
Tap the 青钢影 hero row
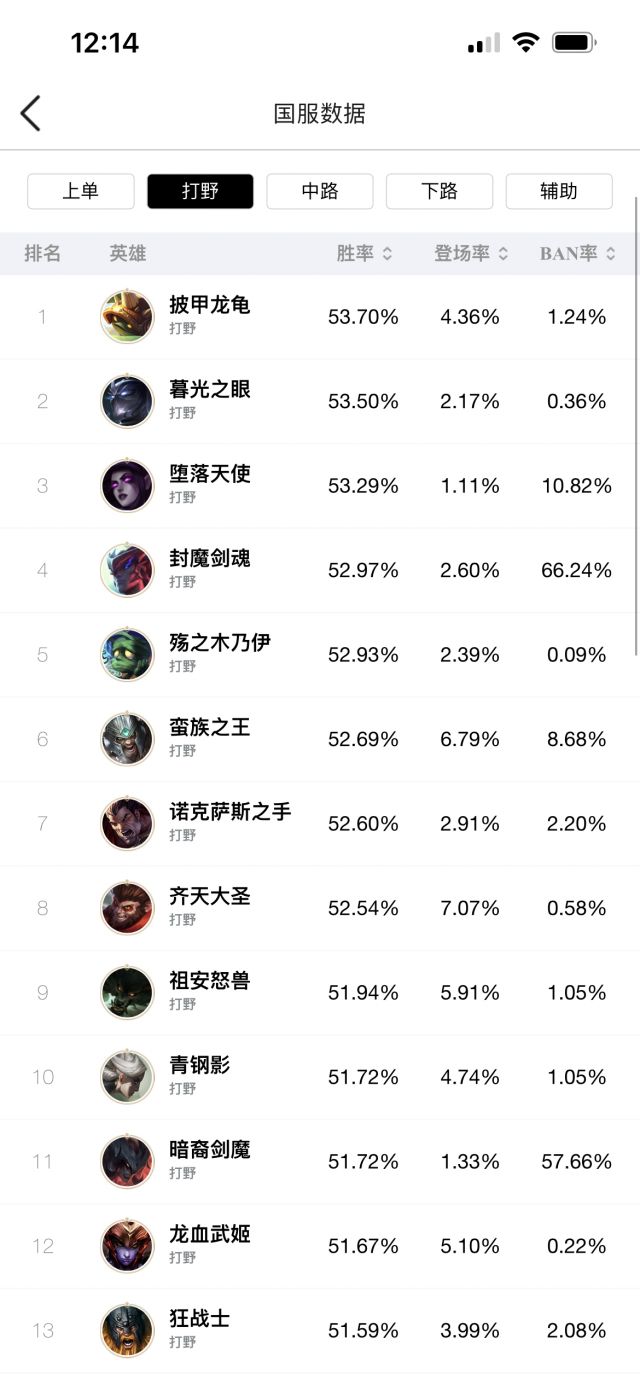[x=320, y=1077]
